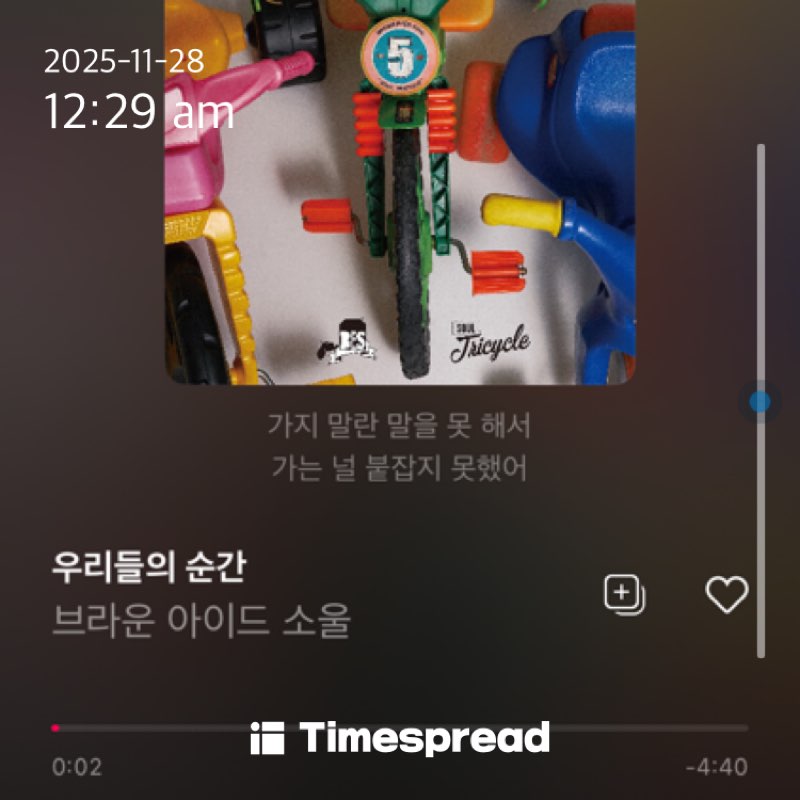This screenshot has width=800, height=800.
Task: Open the full lyrics view
Action: [398, 446]
